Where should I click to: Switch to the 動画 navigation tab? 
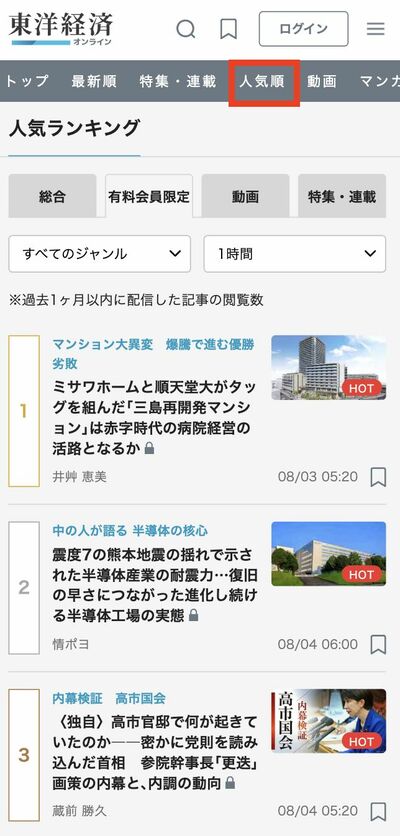tap(322, 81)
